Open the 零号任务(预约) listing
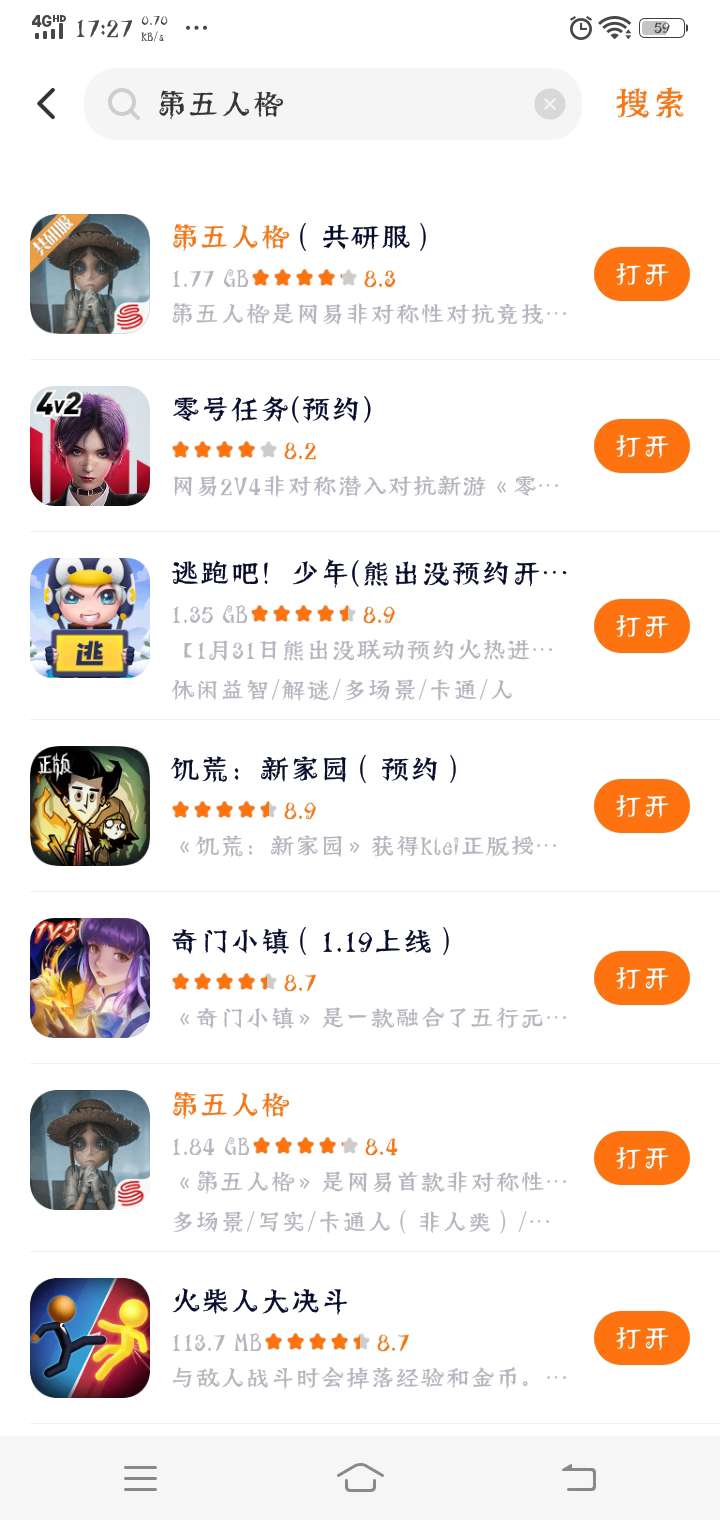 point(272,410)
